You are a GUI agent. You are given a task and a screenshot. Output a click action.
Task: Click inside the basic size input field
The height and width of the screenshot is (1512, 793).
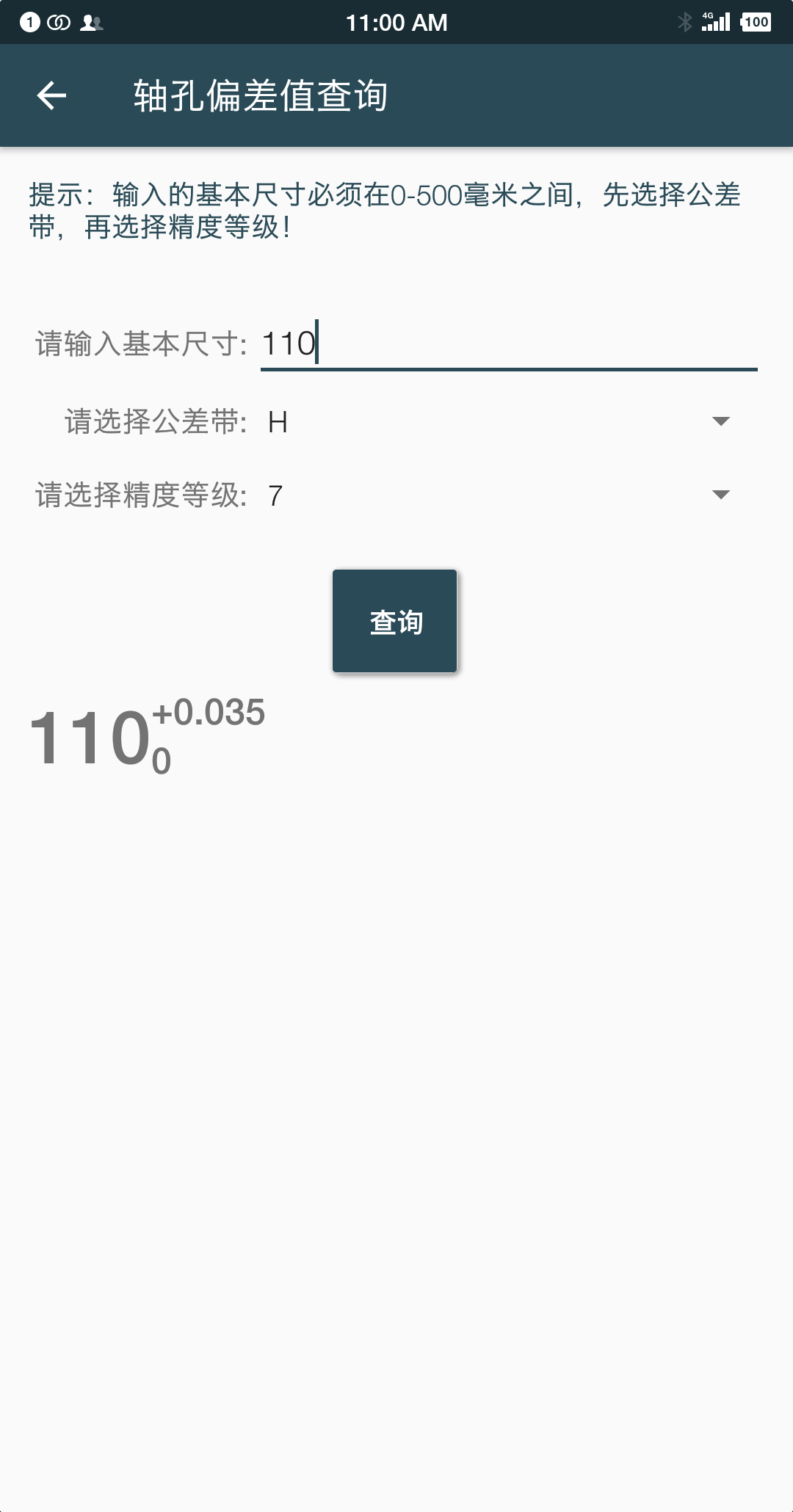pos(507,340)
